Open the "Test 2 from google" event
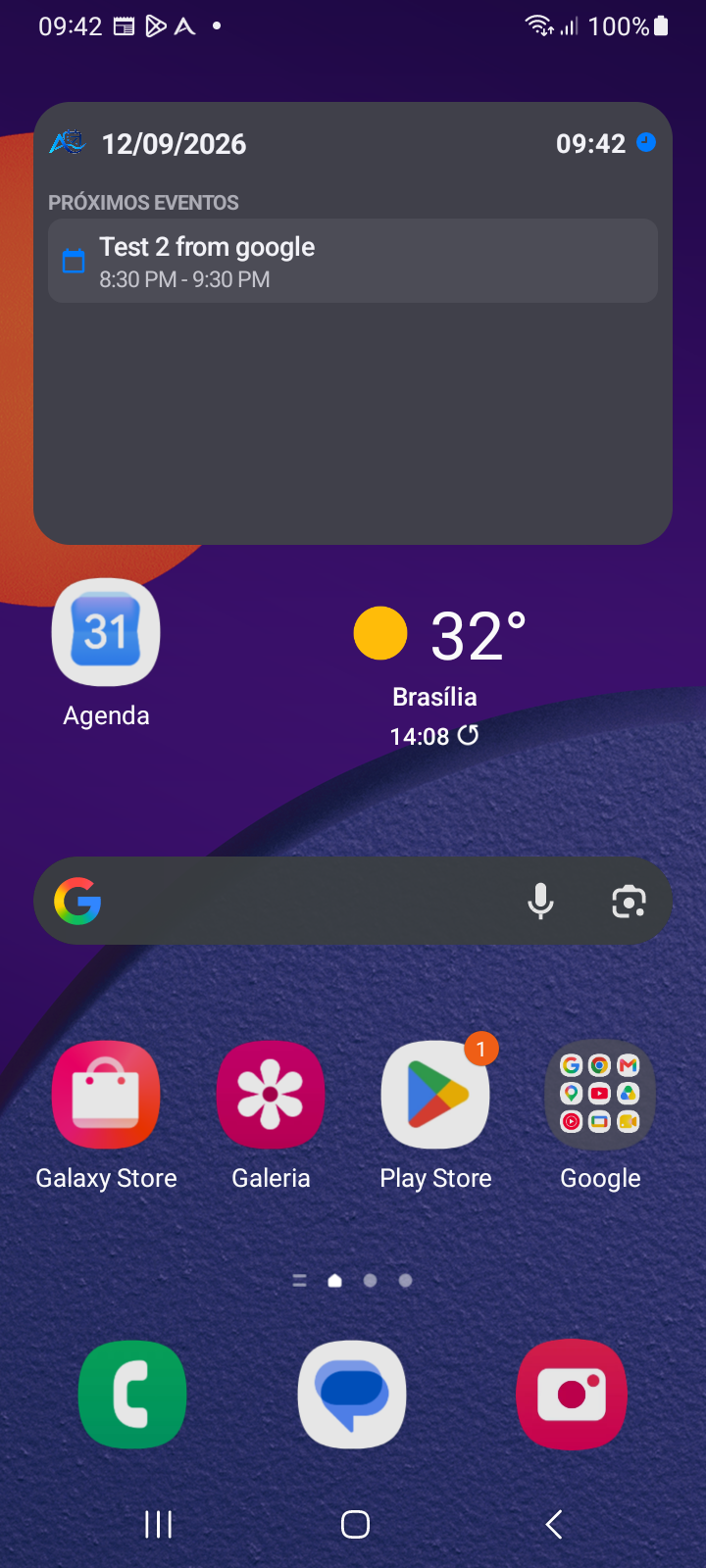 (x=352, y=261)
